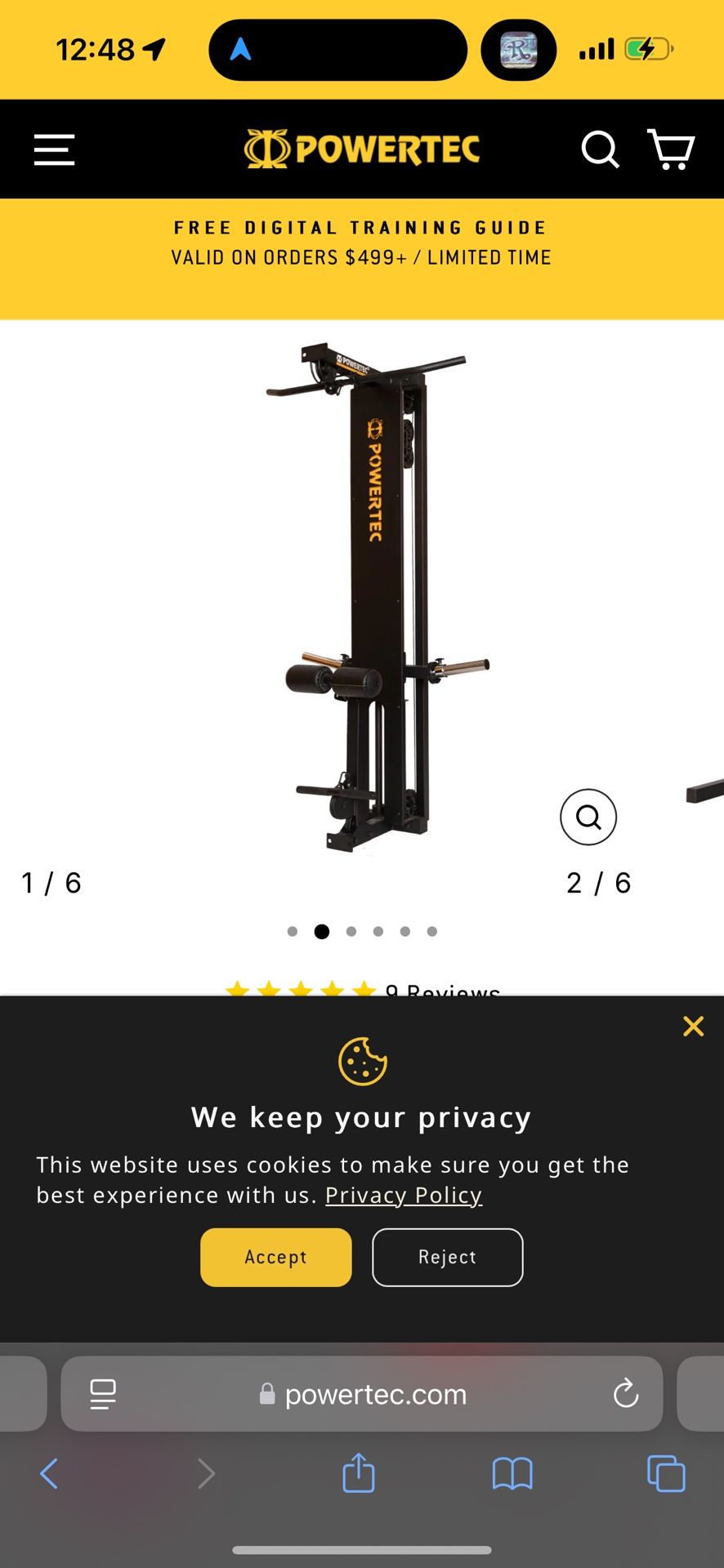Show all open tabs

(x=666, y=1473)
